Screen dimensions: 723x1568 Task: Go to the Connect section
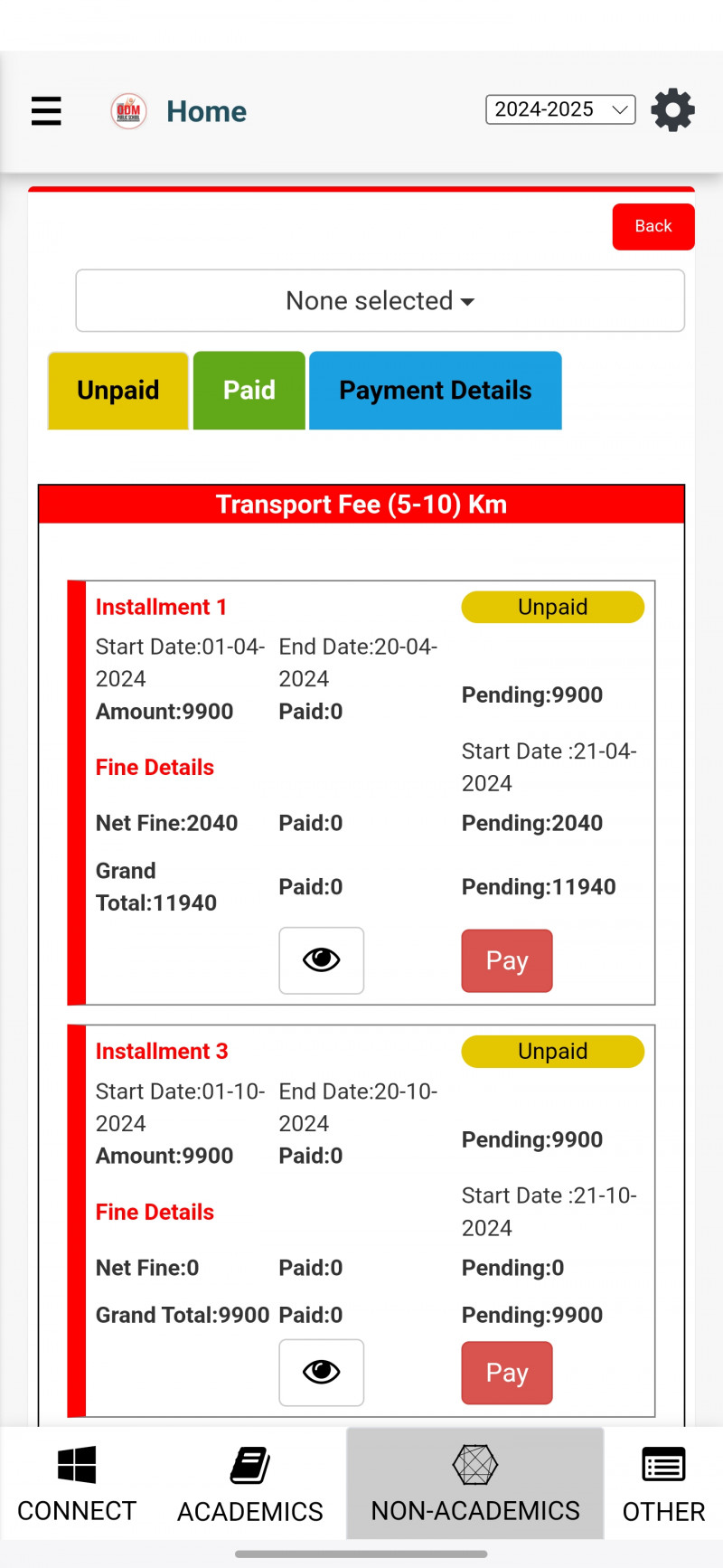coord(77,1485)
